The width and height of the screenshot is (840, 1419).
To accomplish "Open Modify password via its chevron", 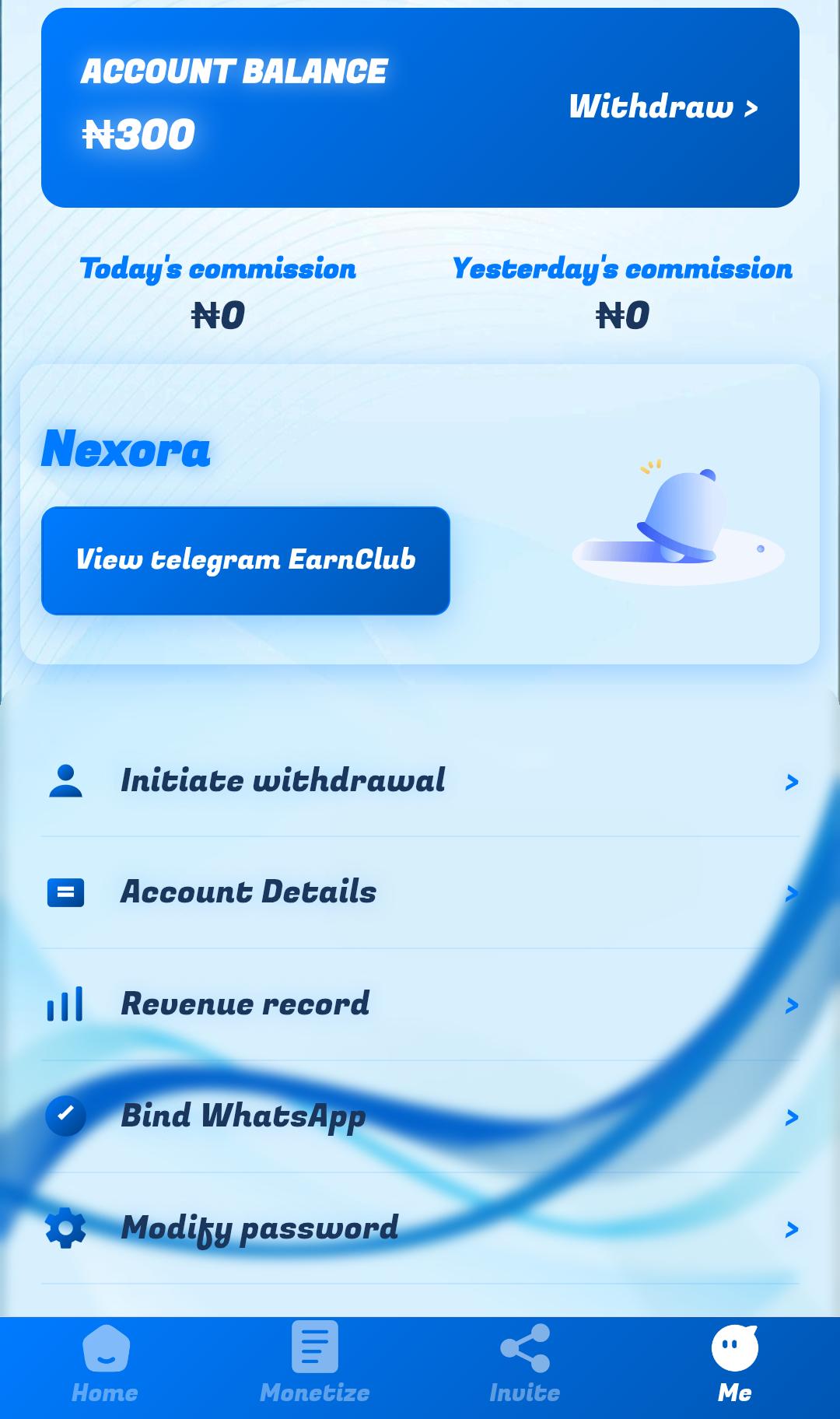I will pyautogui.click(x=793, y=1228).
